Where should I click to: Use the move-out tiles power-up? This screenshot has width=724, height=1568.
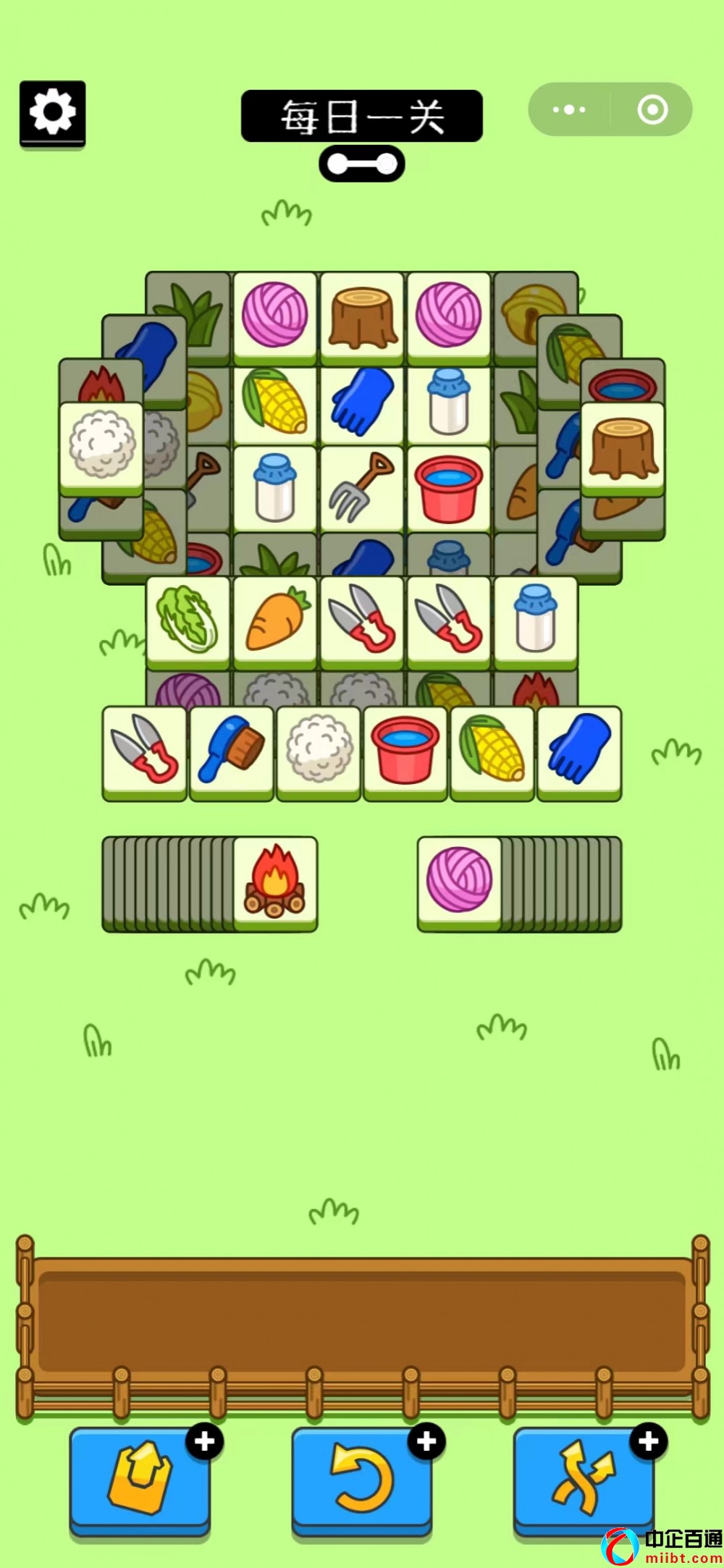click(140, 1479)
